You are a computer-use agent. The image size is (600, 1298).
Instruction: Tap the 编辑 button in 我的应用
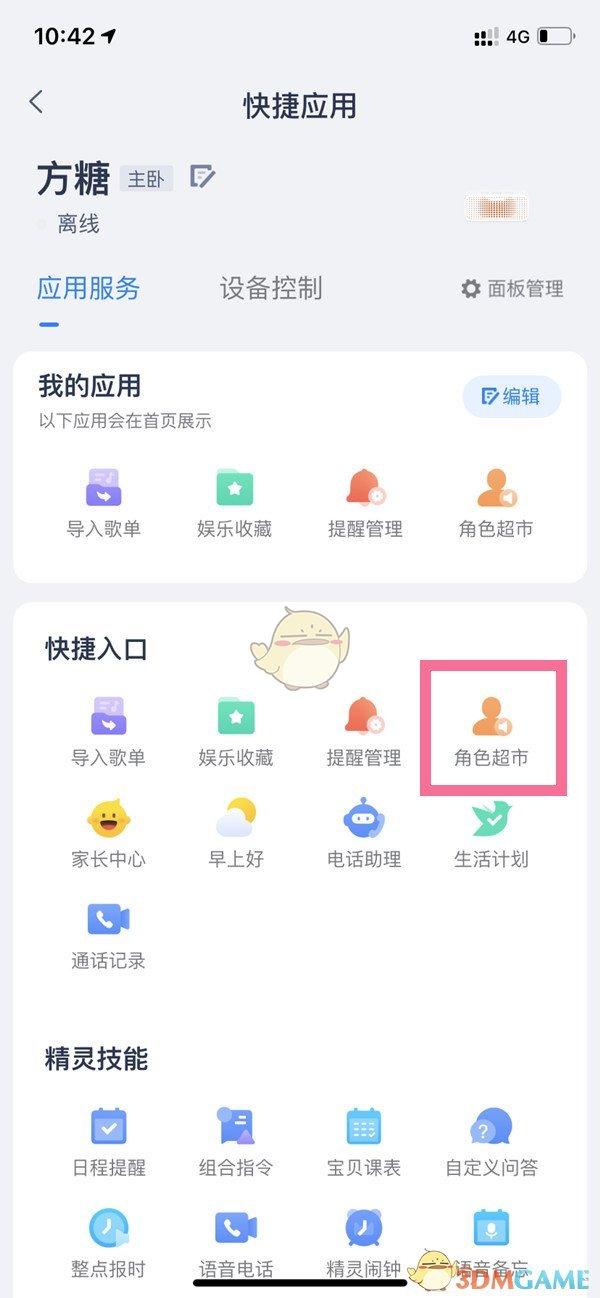(511, 397)
